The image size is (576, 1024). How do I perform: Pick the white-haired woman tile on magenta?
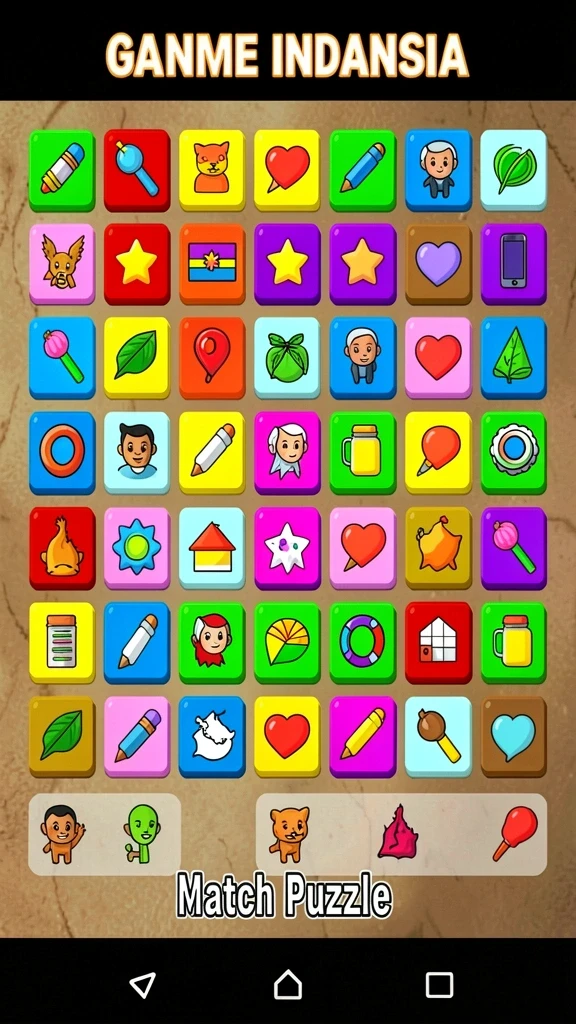287,452
